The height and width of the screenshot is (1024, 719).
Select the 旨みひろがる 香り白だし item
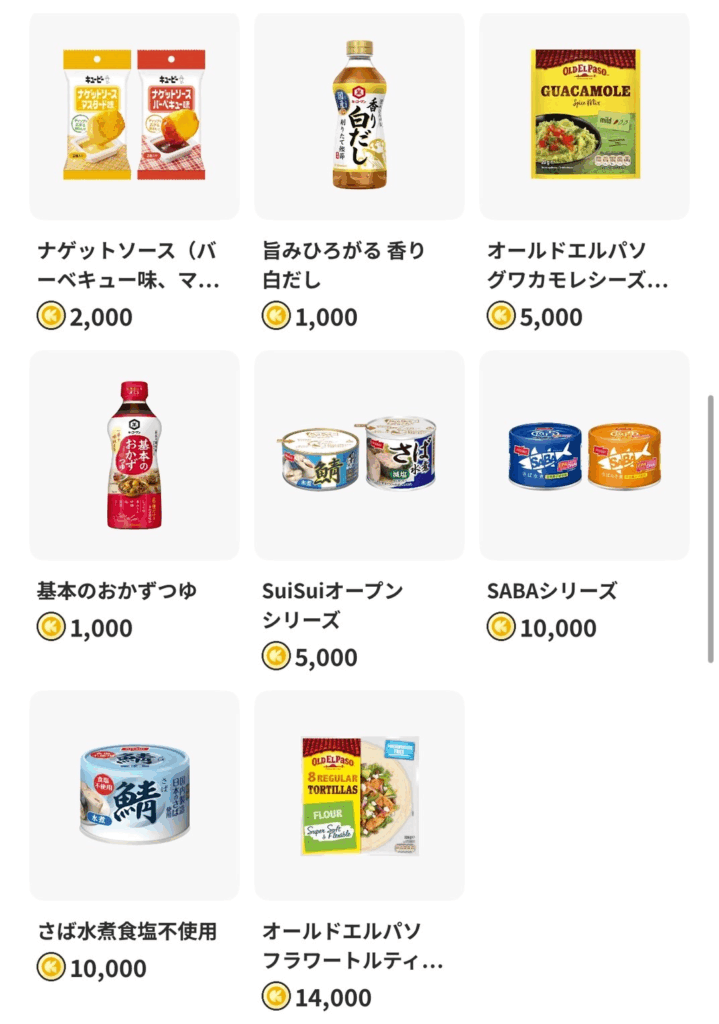[359, 117]
